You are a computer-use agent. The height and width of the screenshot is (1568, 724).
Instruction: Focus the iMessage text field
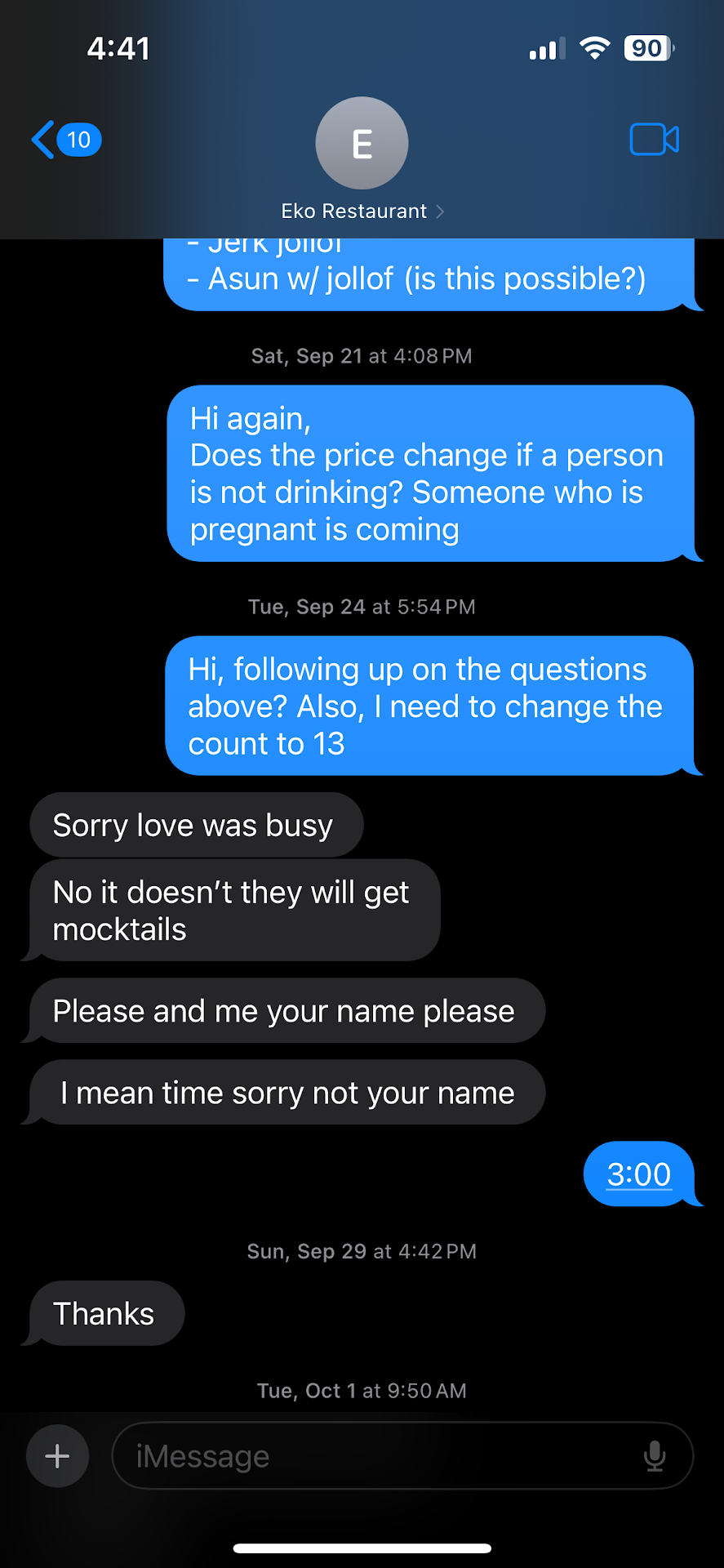pyautogui.click(x=375, y=1456)
